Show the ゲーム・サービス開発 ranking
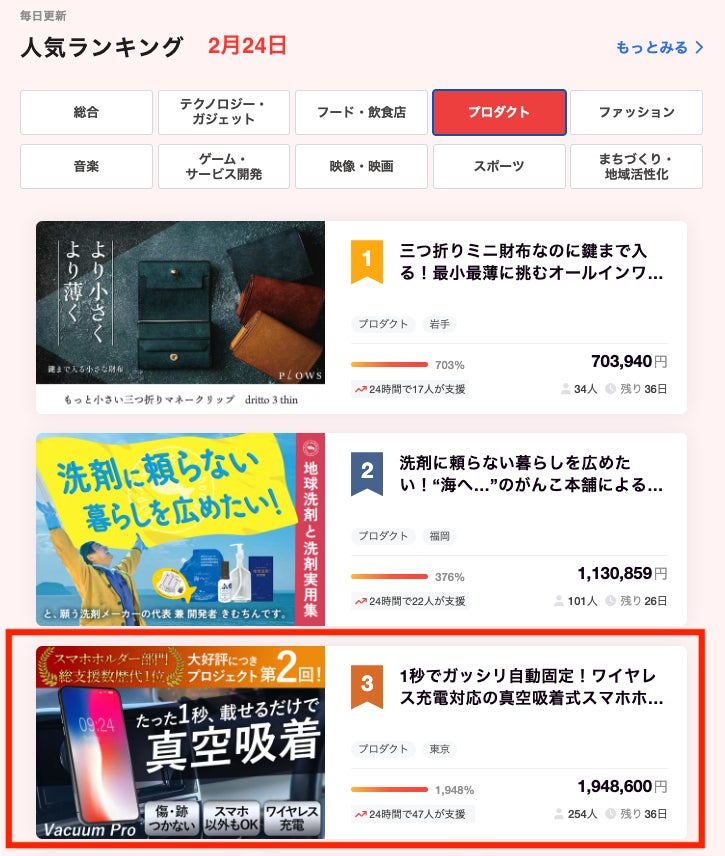This screenshot has width=725, height=856. 223,166
